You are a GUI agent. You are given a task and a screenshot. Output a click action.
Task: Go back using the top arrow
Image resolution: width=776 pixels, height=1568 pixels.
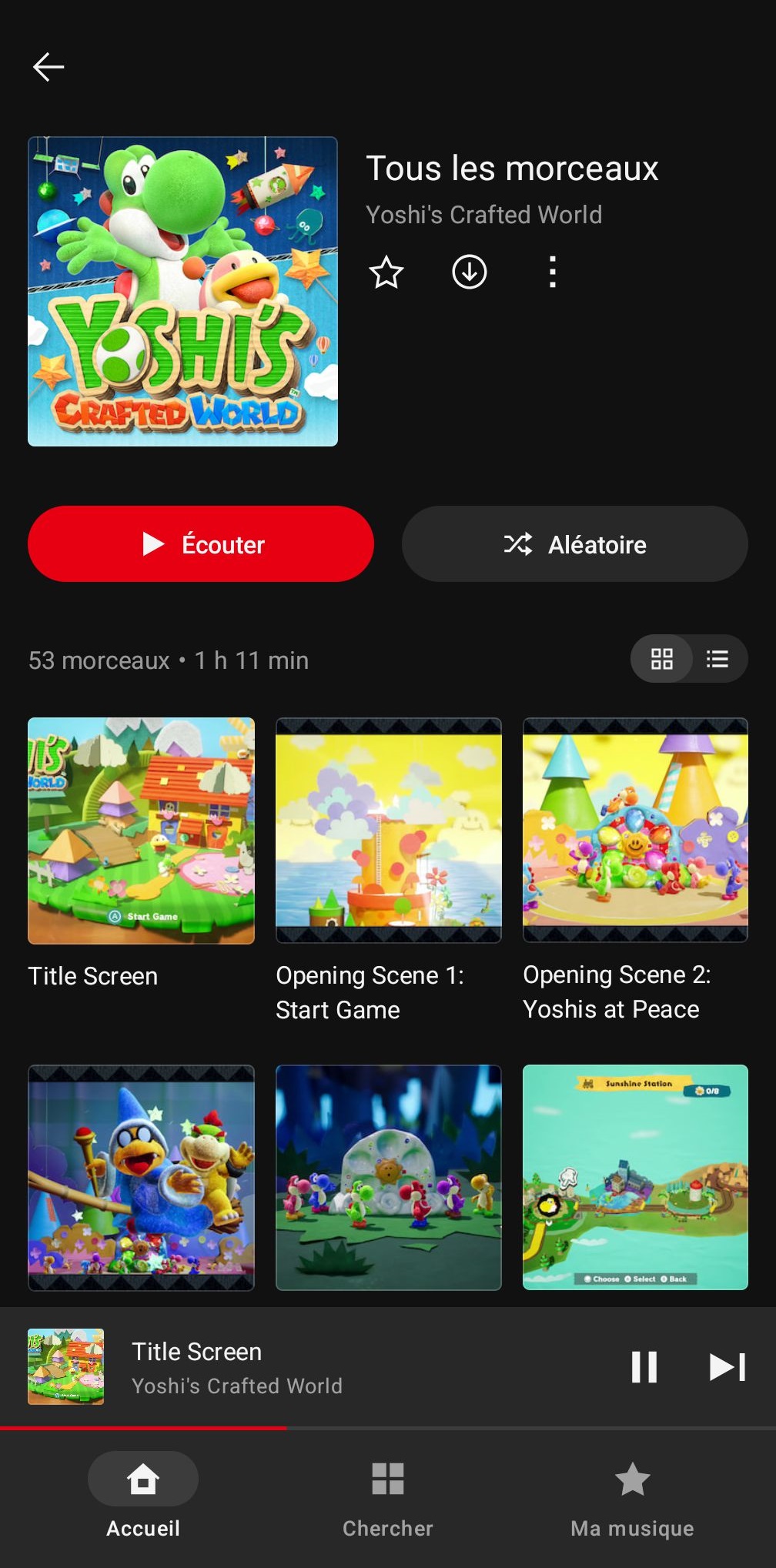(x=48, y=67)
